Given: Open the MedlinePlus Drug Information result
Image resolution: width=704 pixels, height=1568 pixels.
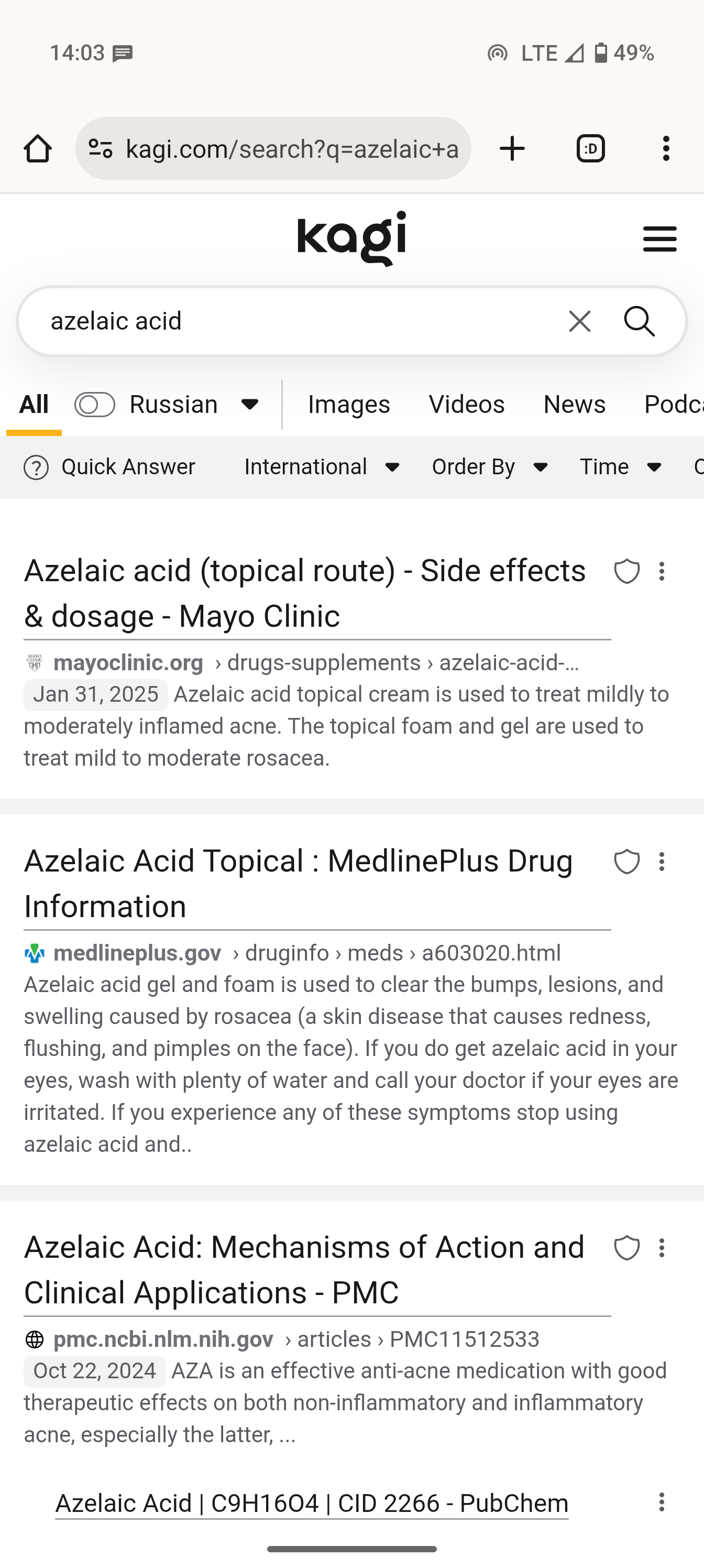Looking at the screenshot, I should [298, 883].
